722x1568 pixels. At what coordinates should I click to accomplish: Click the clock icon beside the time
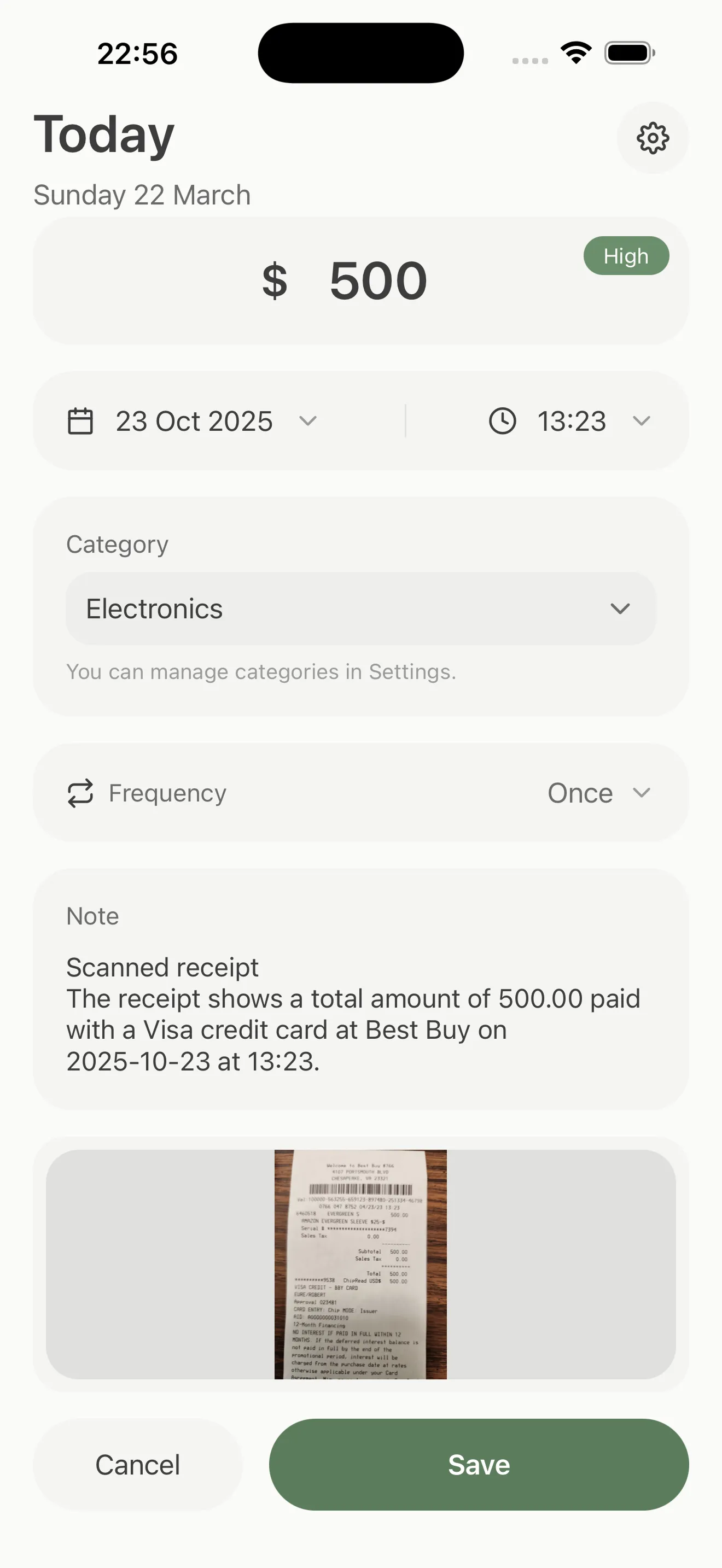click(501, 420)
